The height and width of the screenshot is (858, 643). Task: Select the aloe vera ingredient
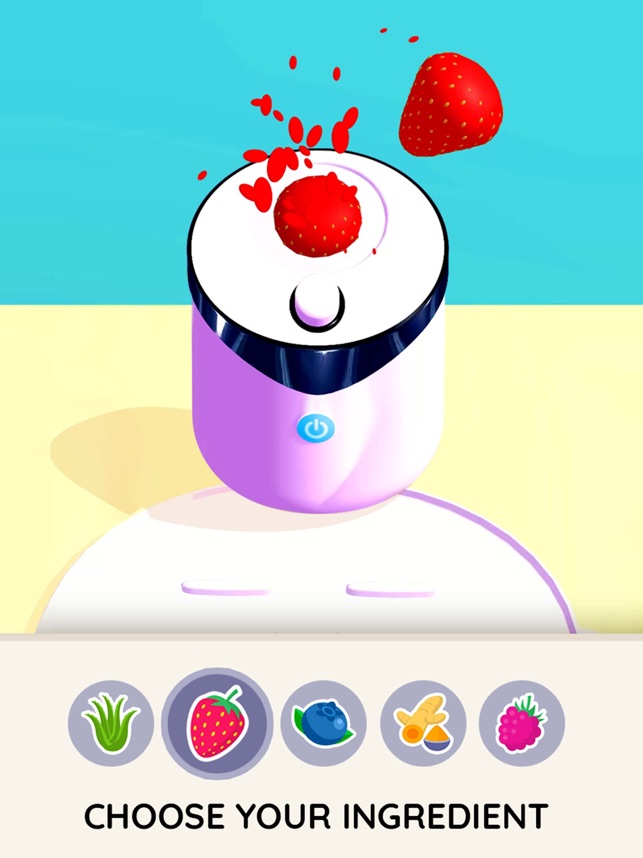[x=111, y=723]
